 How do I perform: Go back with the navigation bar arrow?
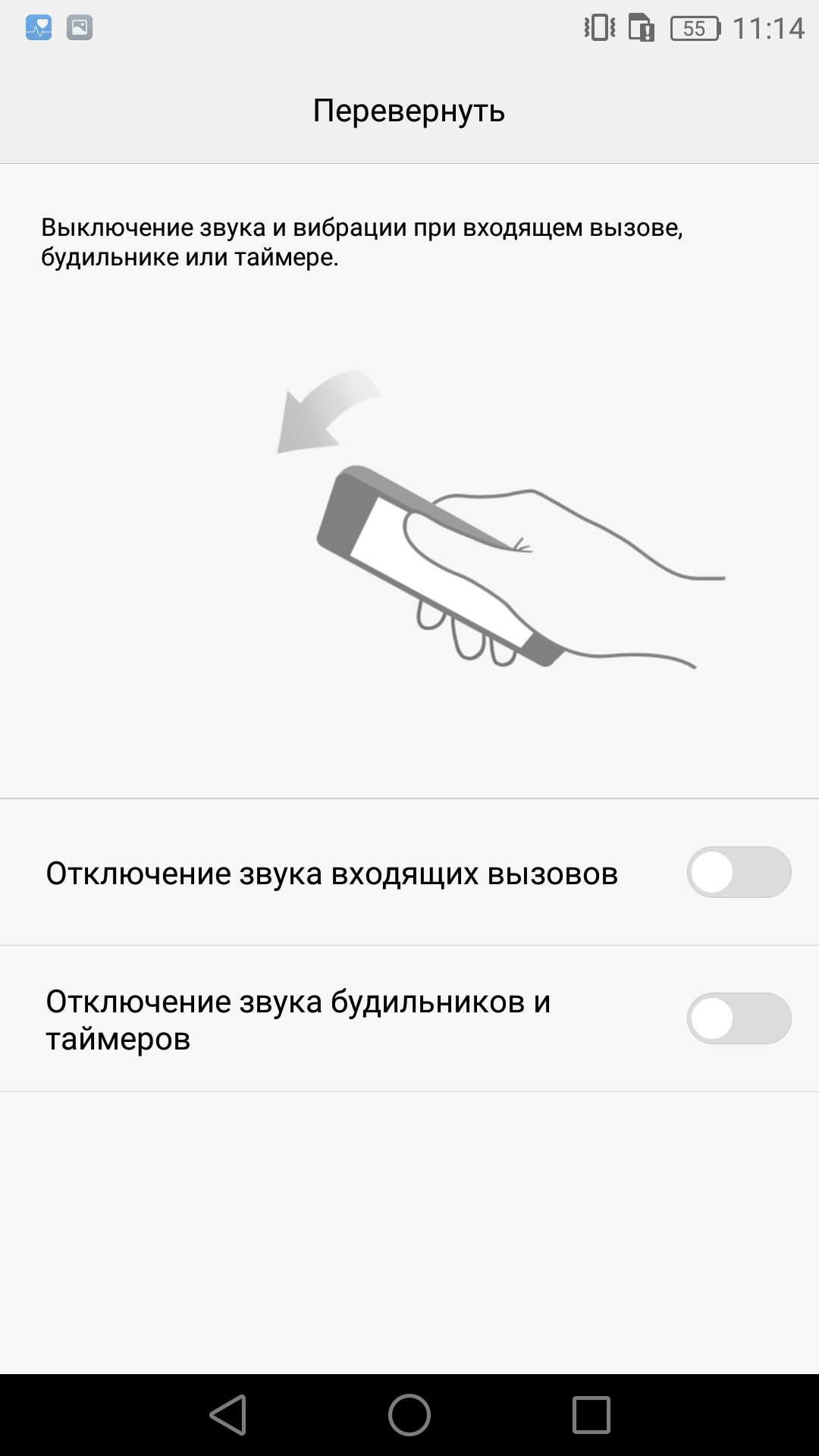click(227, 1415)
